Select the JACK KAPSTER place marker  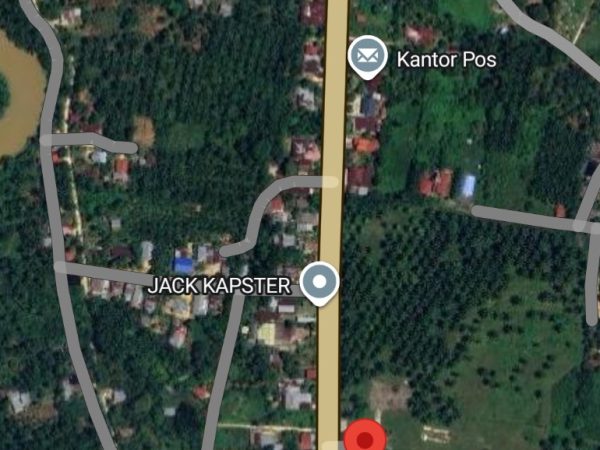320,284
